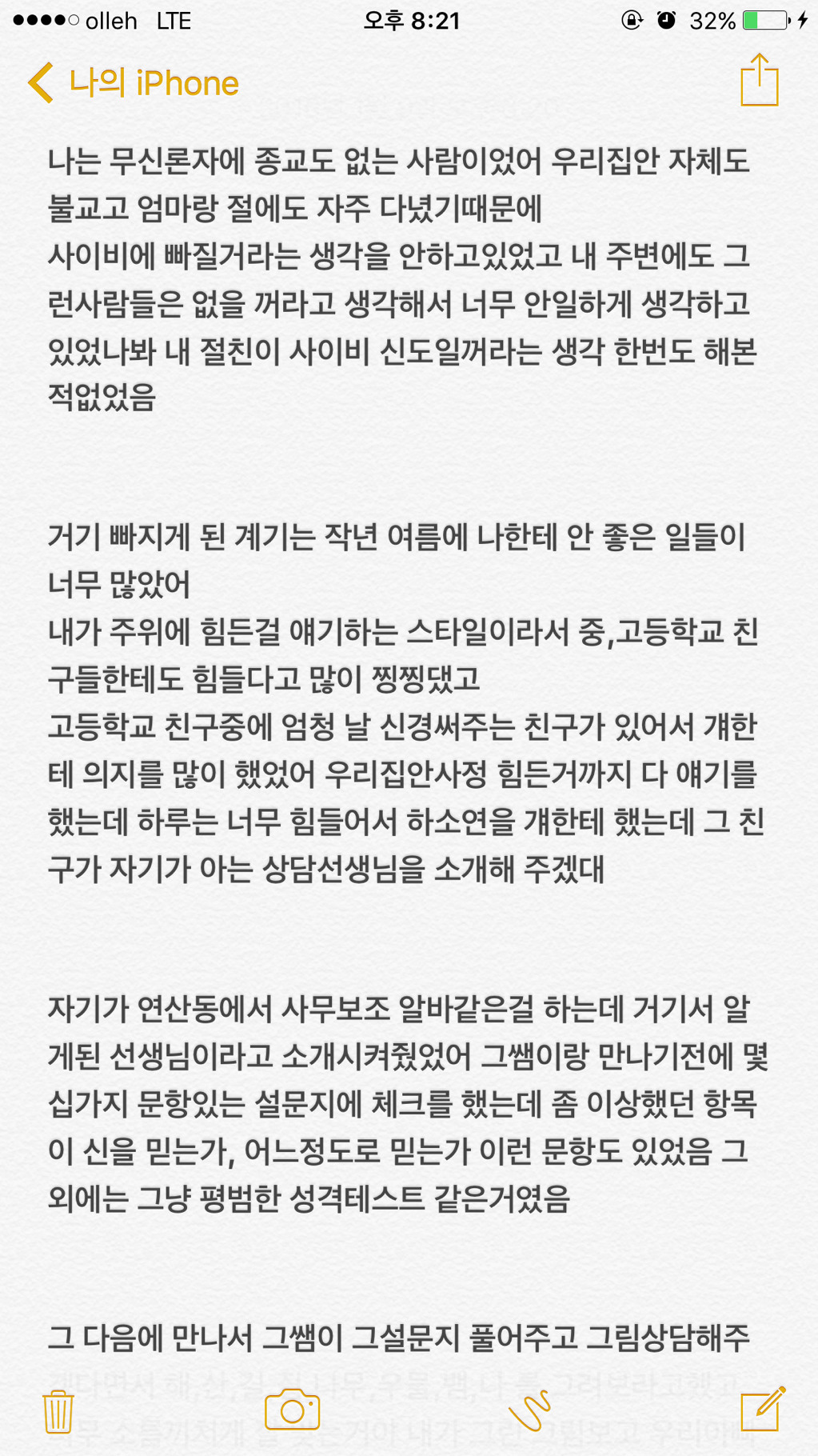Delete this note with the trash icon
Viewport: 818px width, 1456px height.
pyautogui.click(x=58, y=1411)
